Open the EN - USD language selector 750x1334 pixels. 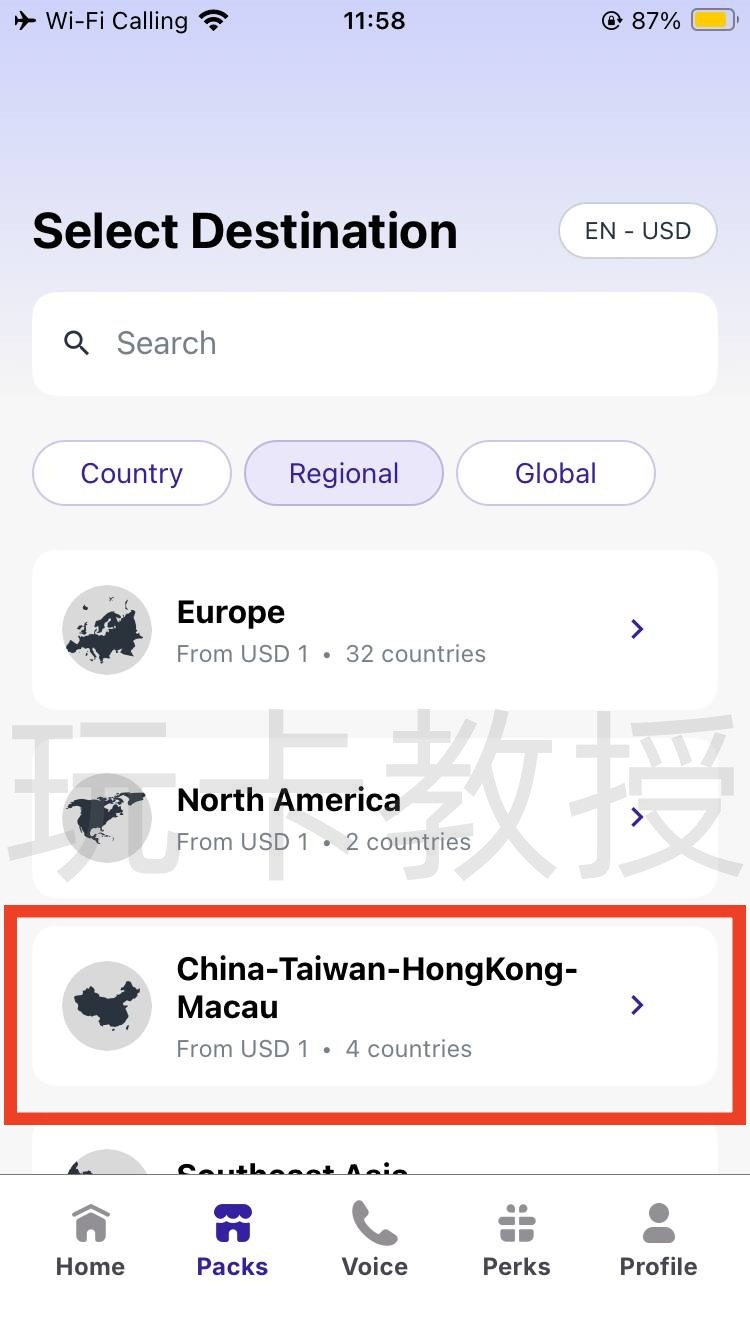pyautogui.click(x=637, y=230)
